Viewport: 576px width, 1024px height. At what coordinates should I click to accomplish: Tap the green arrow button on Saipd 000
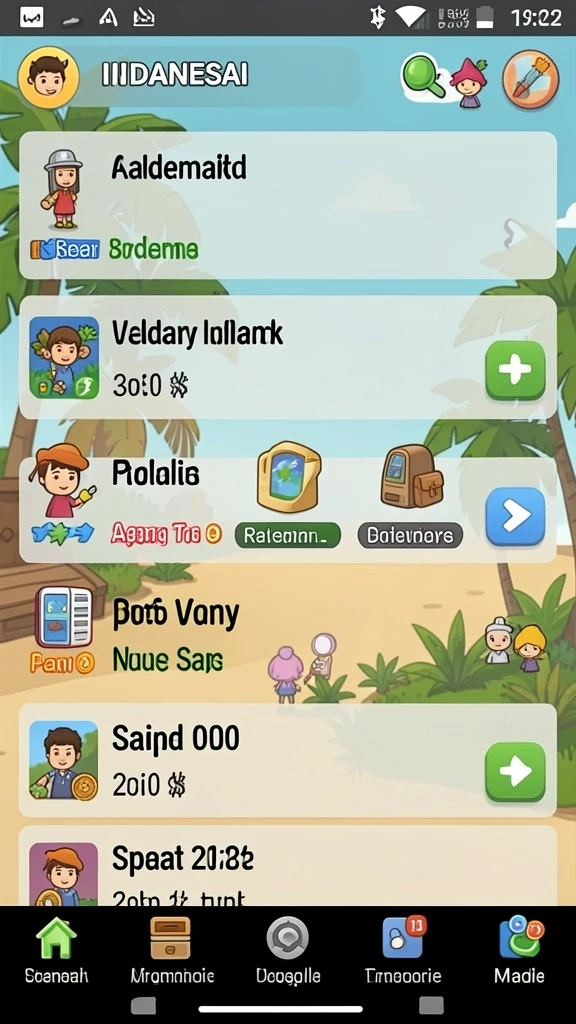515,771
